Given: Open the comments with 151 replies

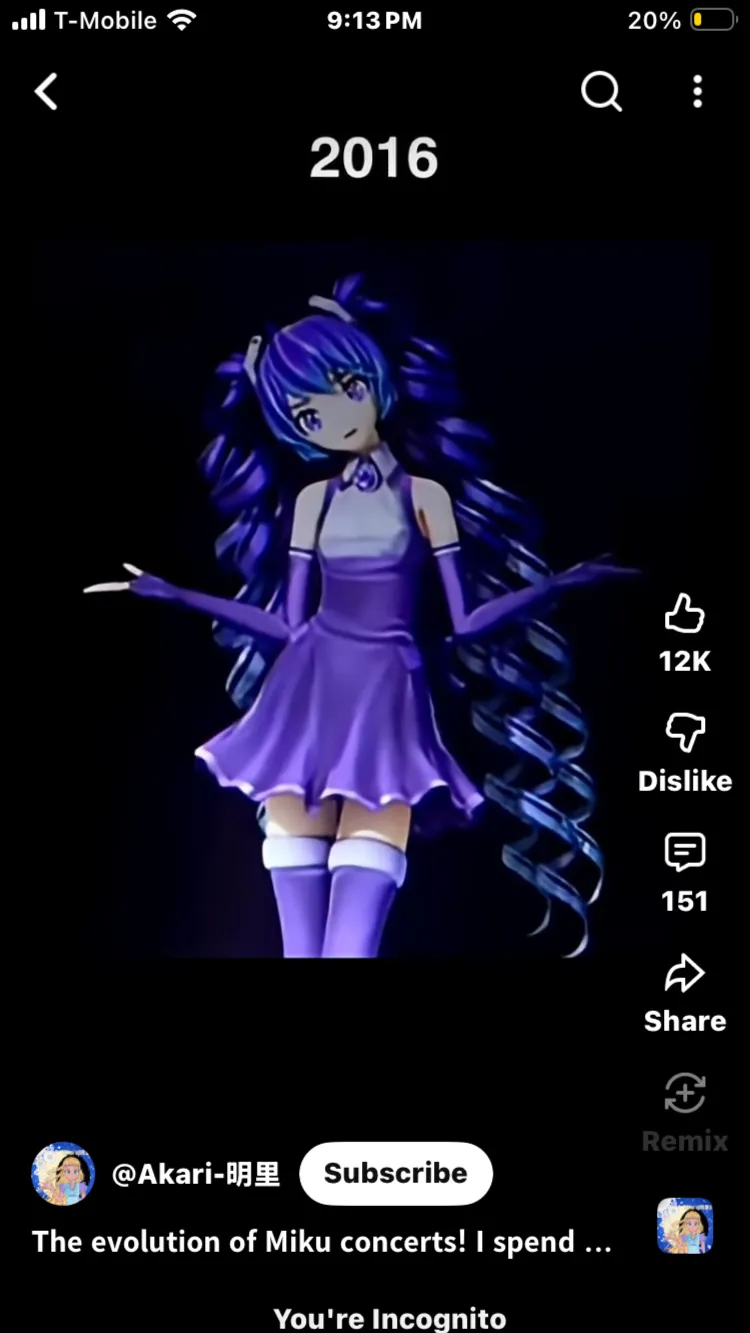Looking at the screenshot, I should point(685,853).
